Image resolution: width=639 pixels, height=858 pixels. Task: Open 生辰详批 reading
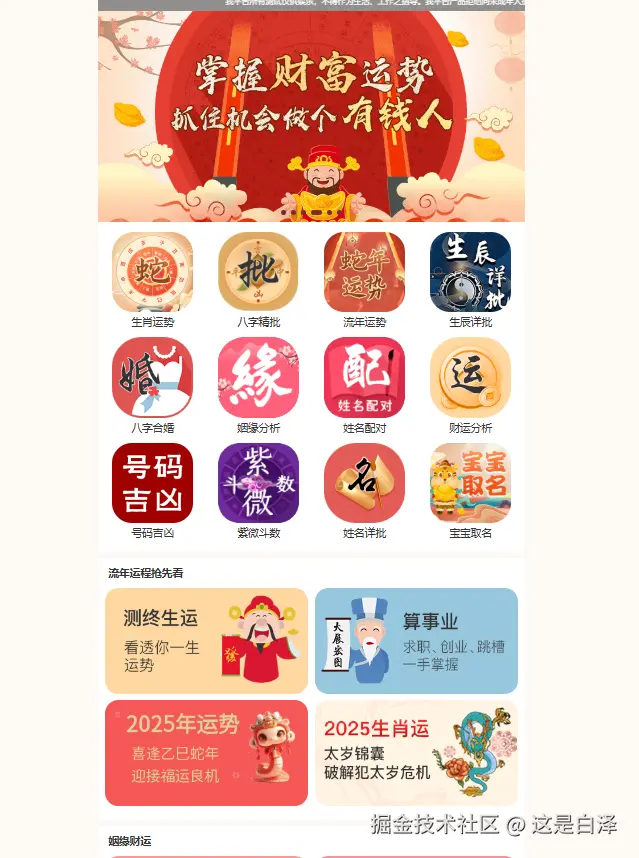[x=470, y=272]
